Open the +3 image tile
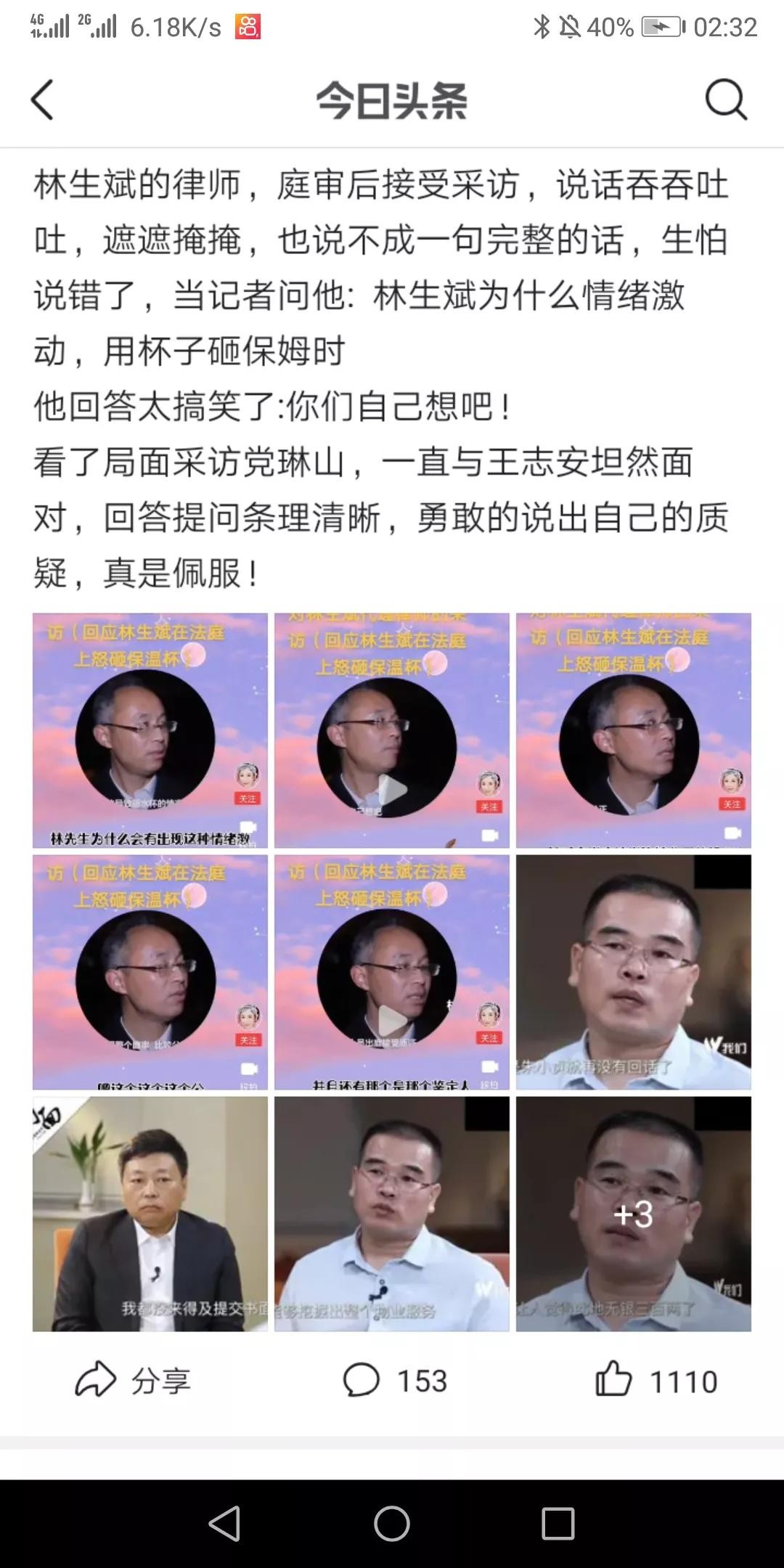 (633, 1214)
